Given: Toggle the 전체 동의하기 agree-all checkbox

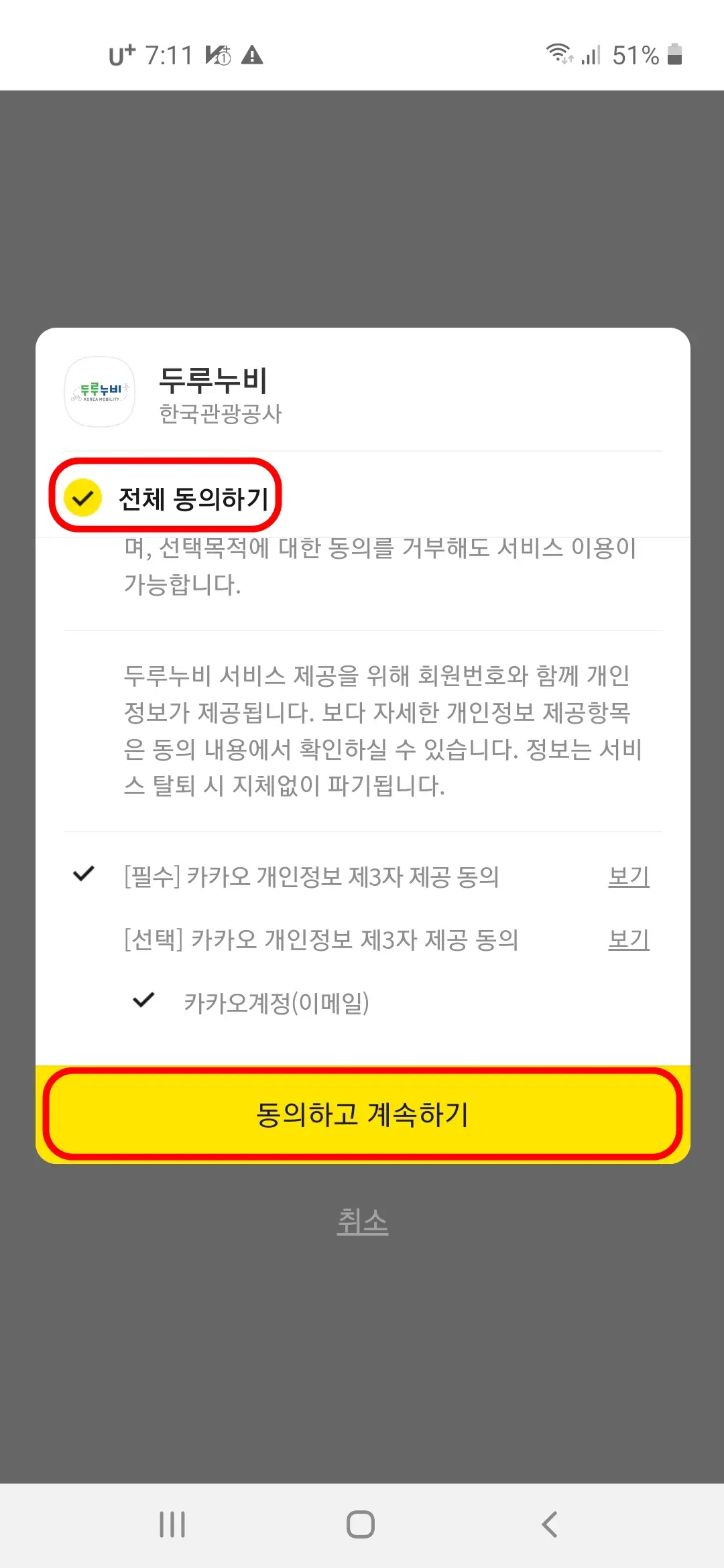Looking at the screenshot, I should [x=82, y=497].
